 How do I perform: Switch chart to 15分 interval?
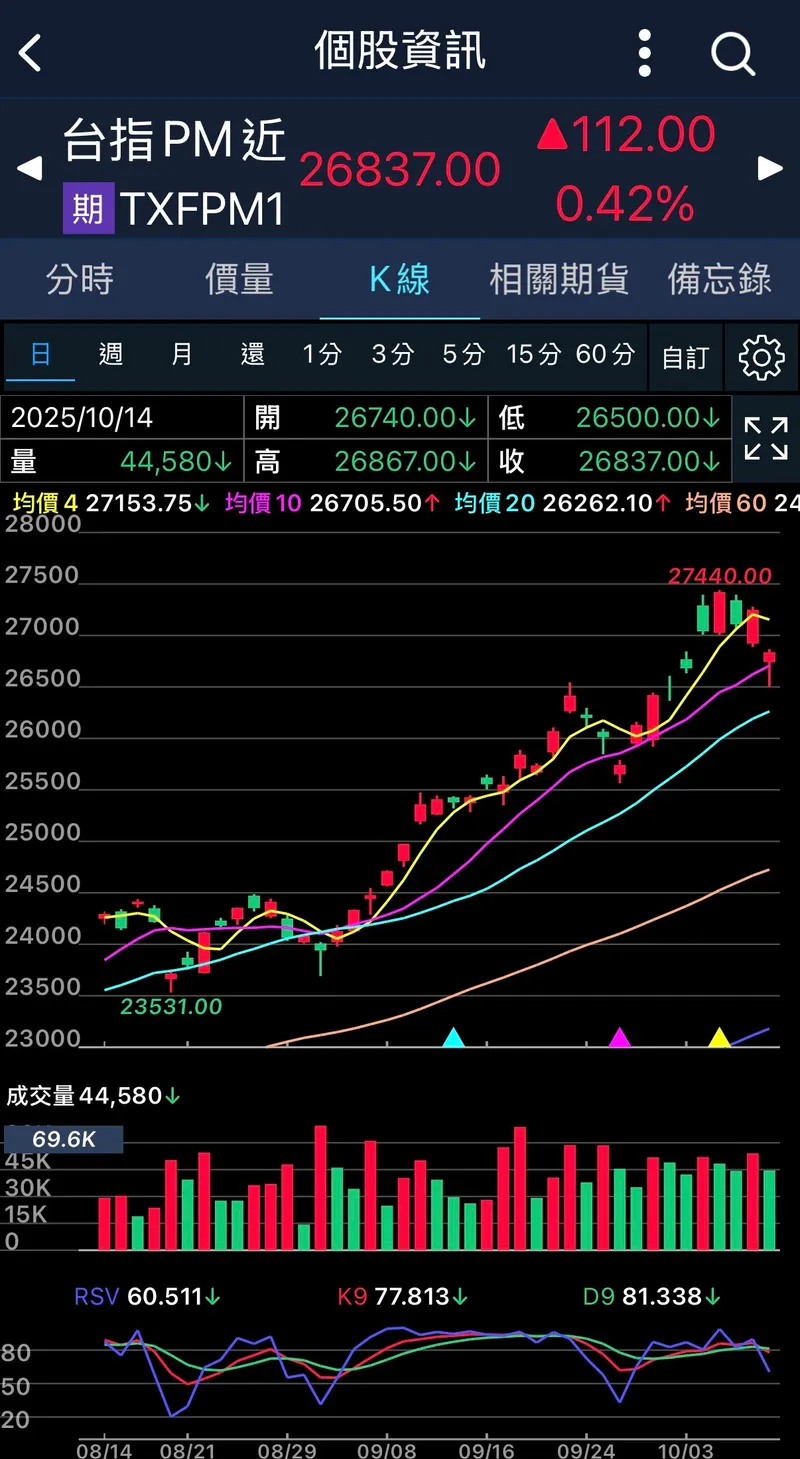pyautogui.click(x=534, y=354)
